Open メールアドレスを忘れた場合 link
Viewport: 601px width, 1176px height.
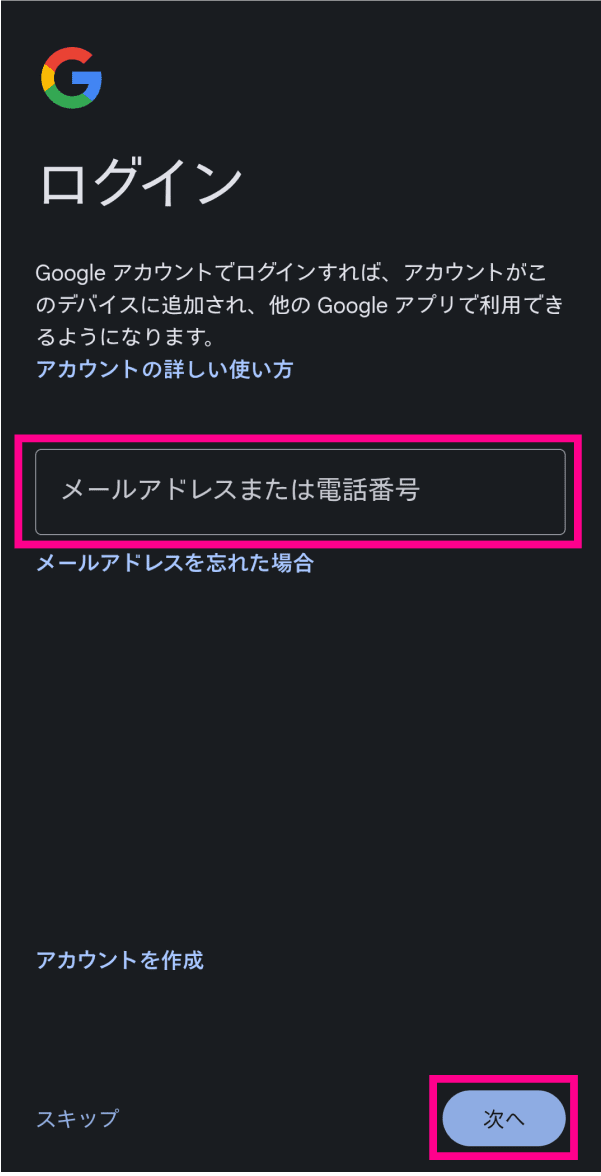point(175,563)
